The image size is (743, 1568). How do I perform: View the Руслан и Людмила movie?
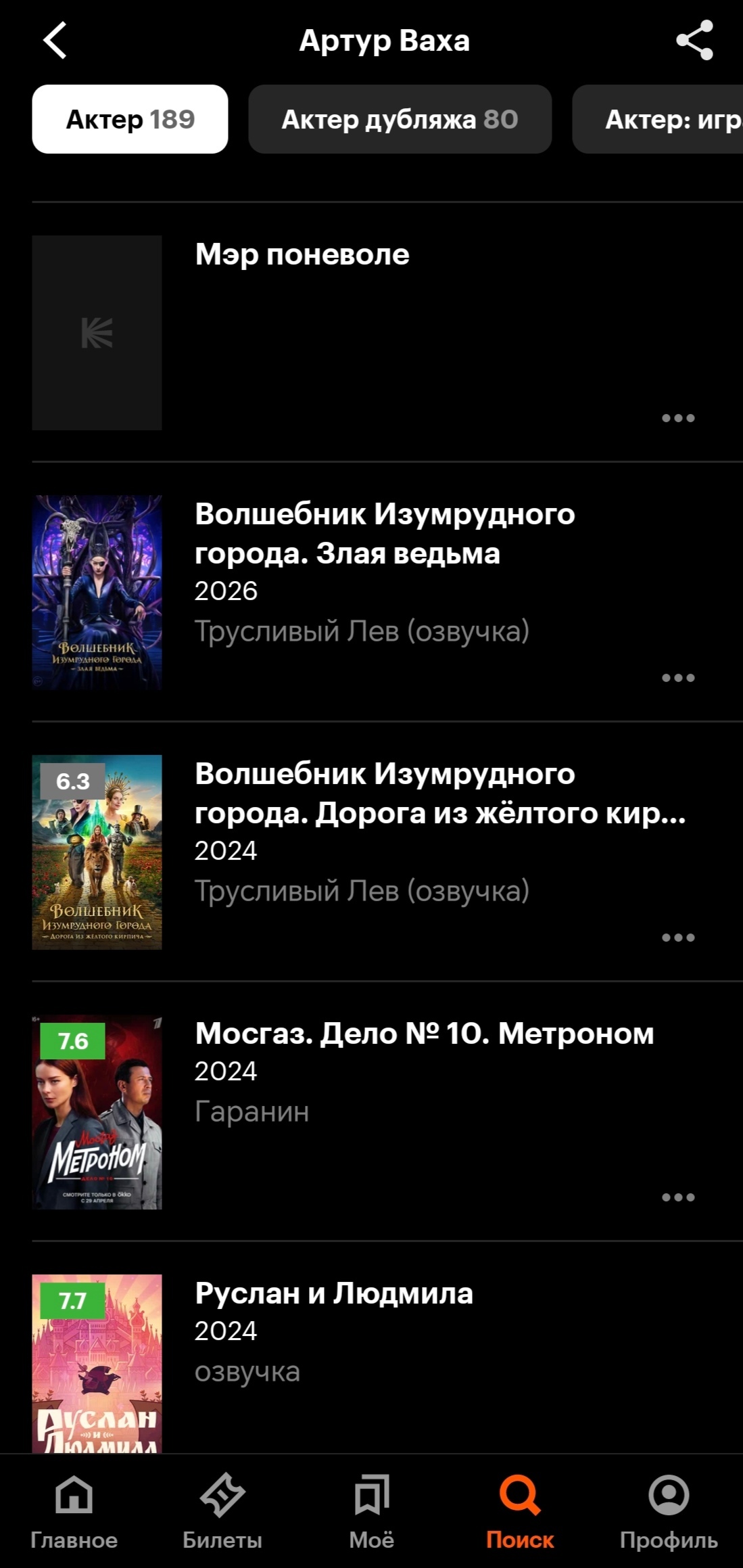tap(333, 1293)
